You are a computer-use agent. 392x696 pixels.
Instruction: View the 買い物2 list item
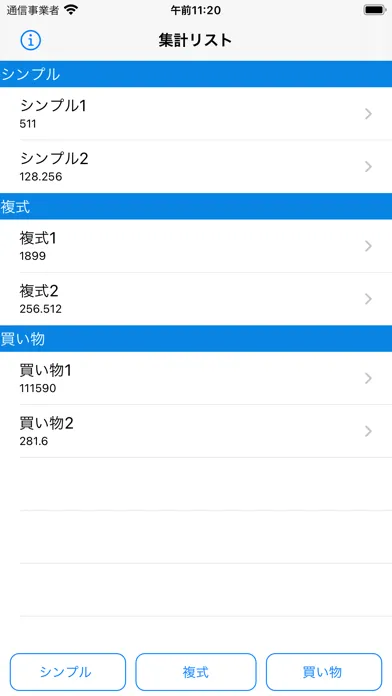[196, 431]
